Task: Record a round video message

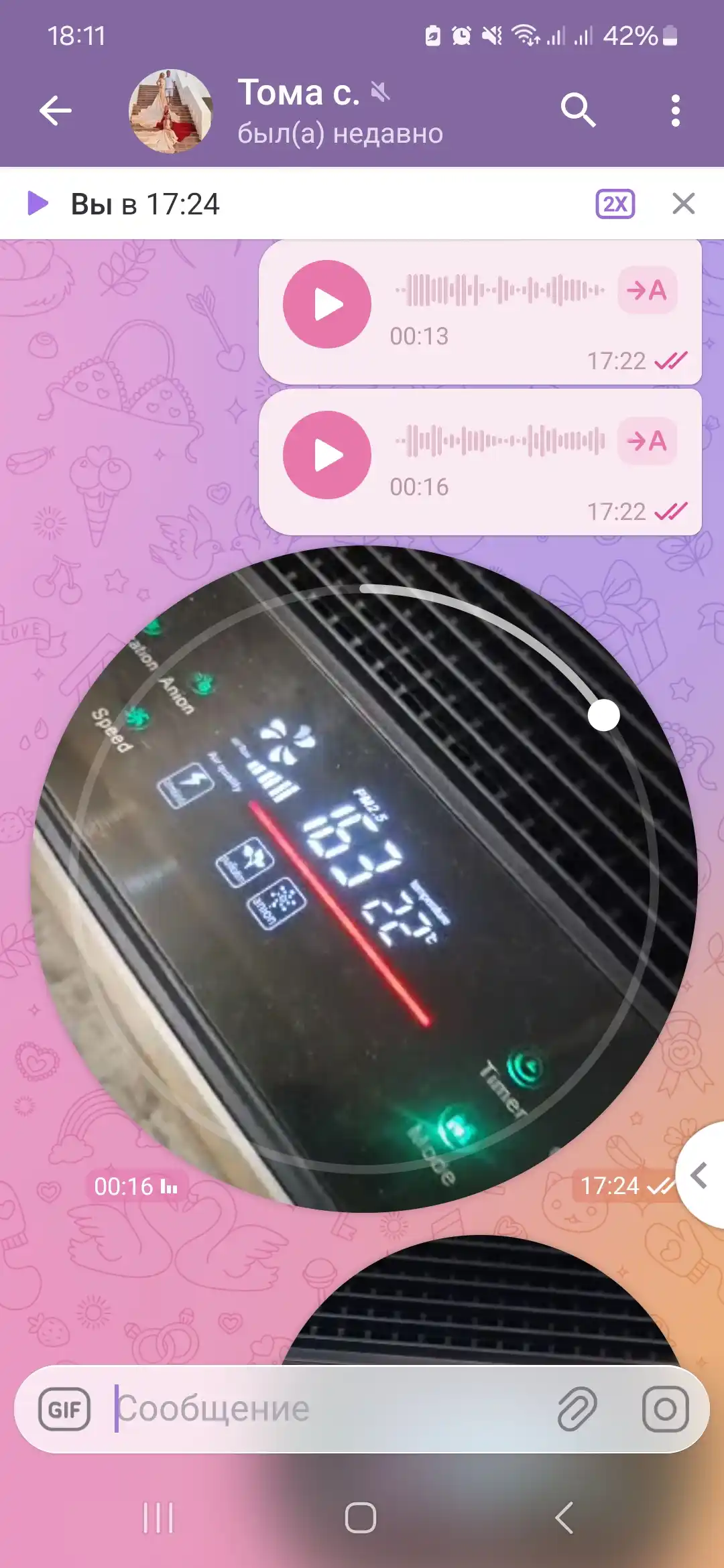Action: point(665,1409)
